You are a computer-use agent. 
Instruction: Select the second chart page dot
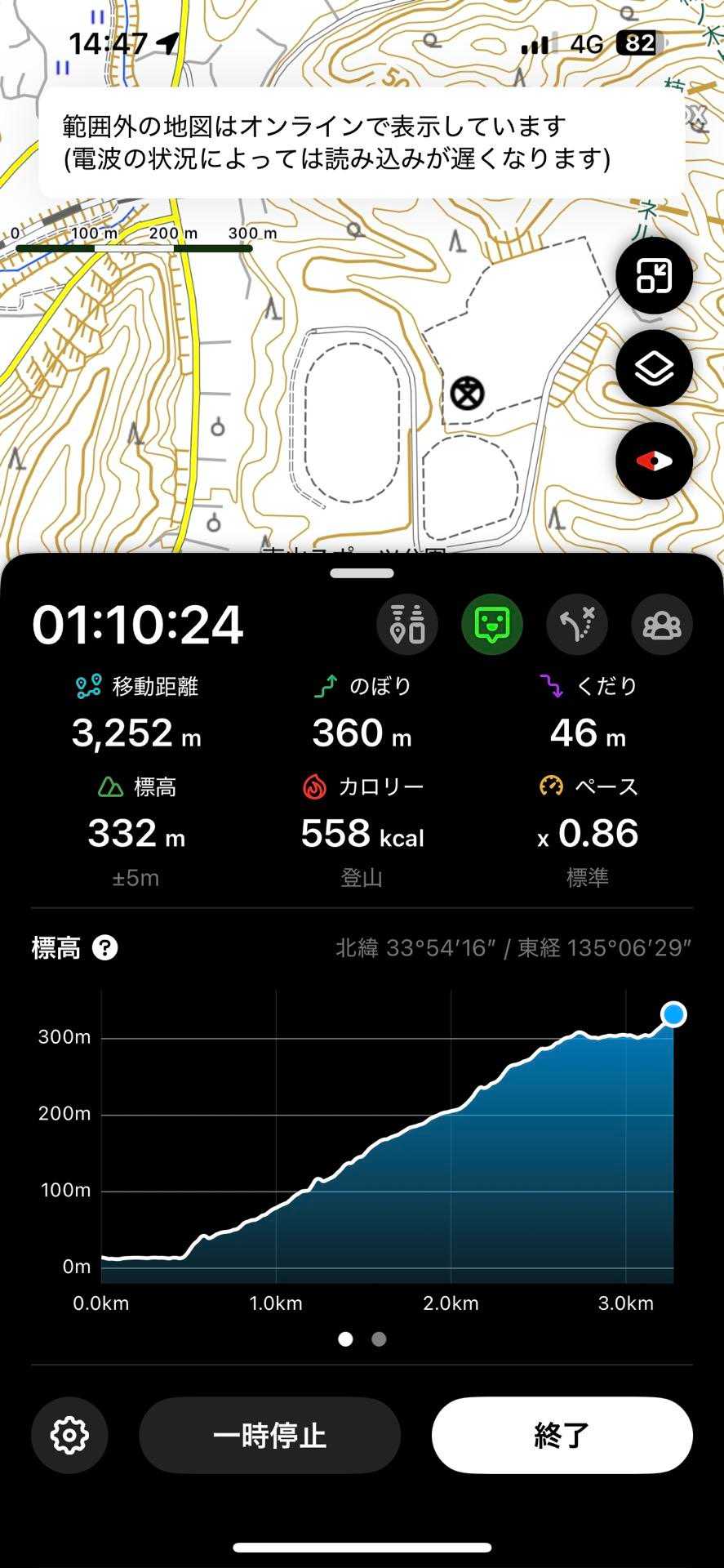[x=379, y=1339]
